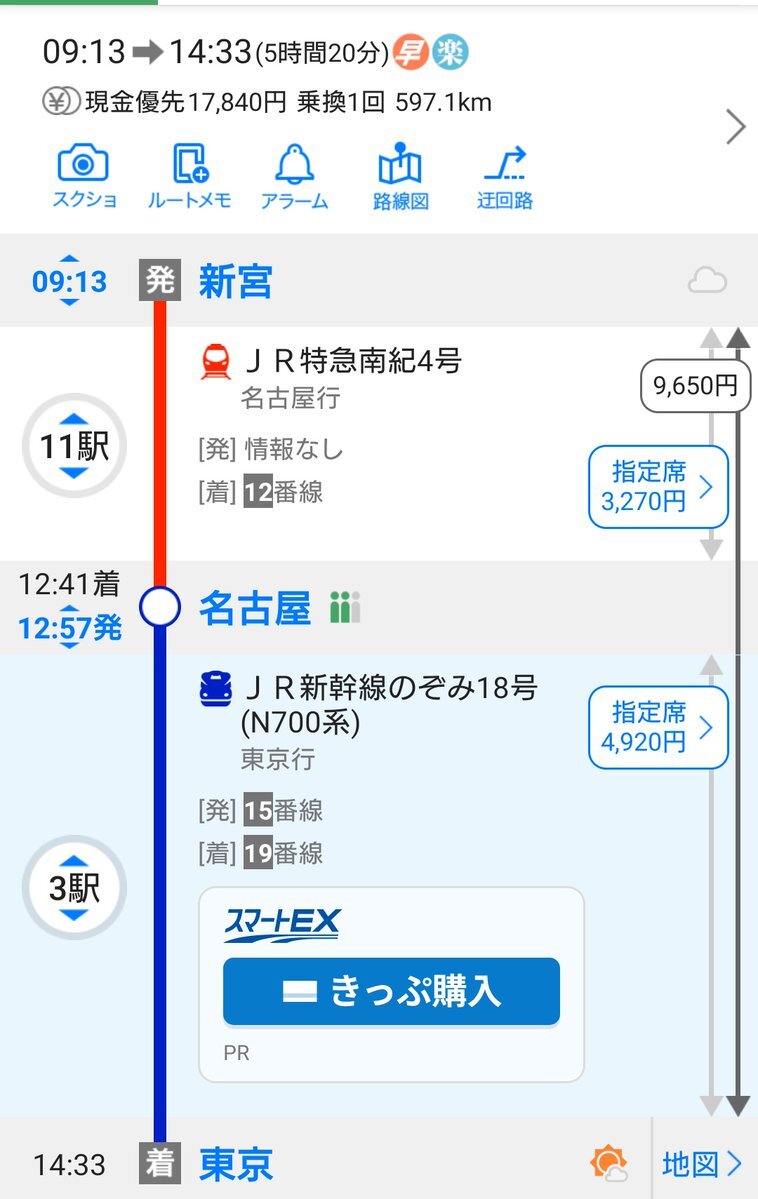Set an アラーム for this route

tap(294, 176)
